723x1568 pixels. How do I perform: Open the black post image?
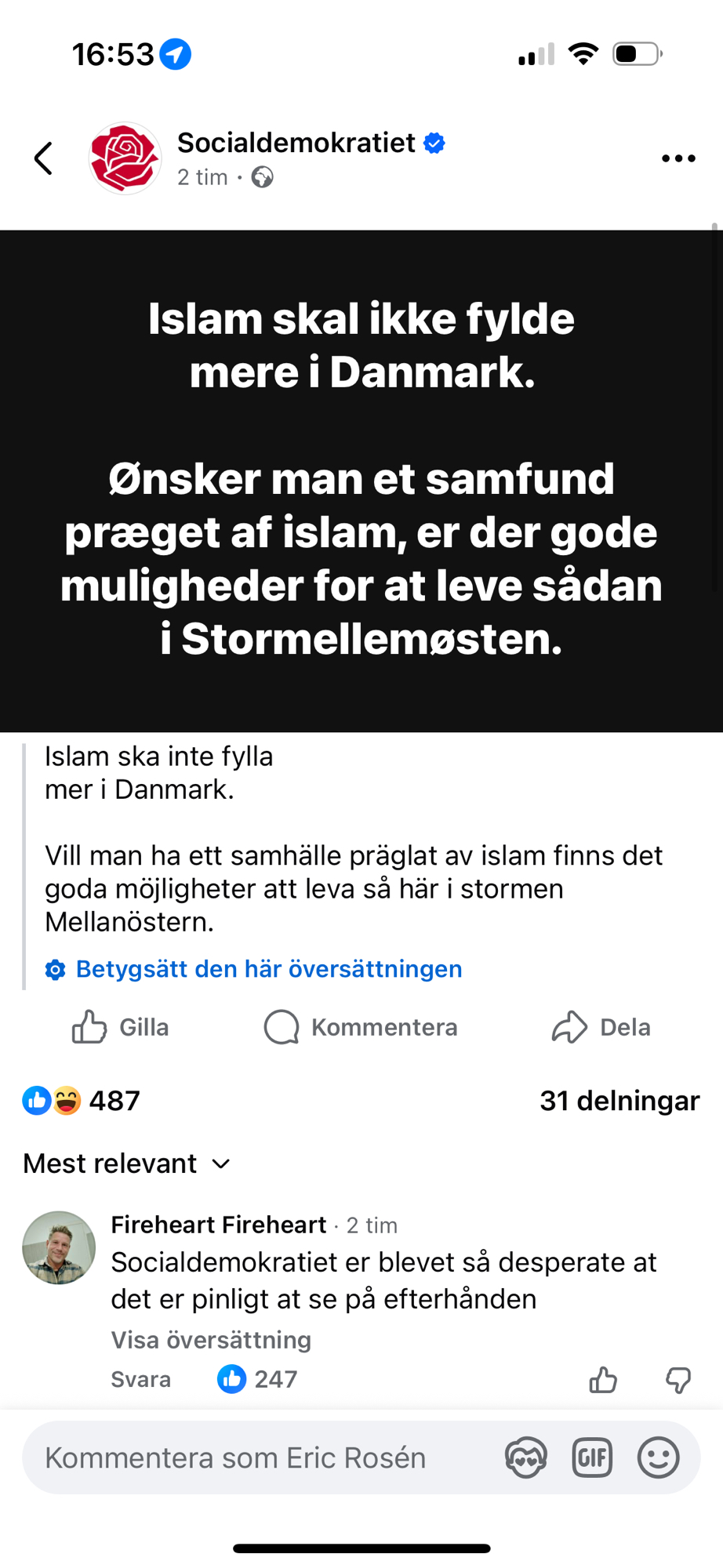[361, 481]
